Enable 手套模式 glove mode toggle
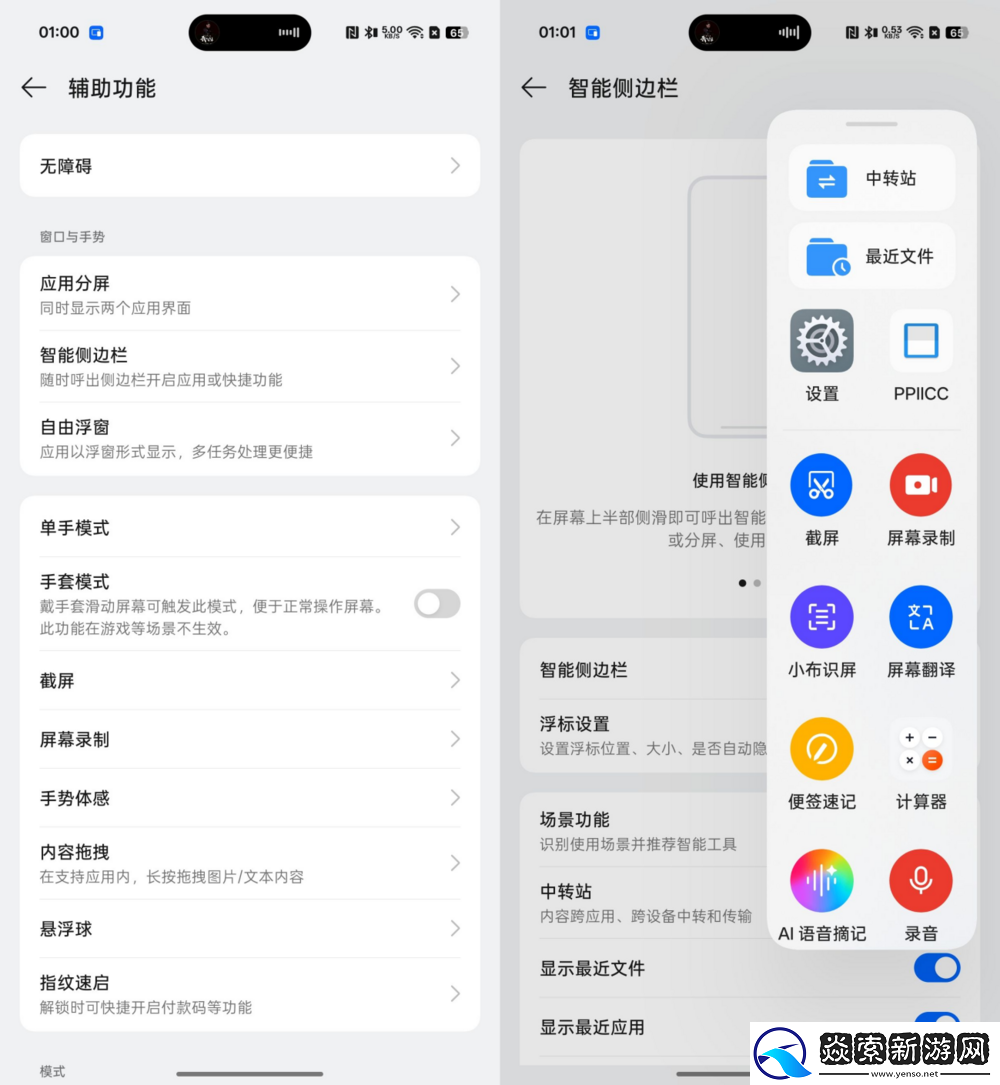Image resolution: width=1000 pixels, height=1085 pixels. pyautogui.click(x=437, y=603)
